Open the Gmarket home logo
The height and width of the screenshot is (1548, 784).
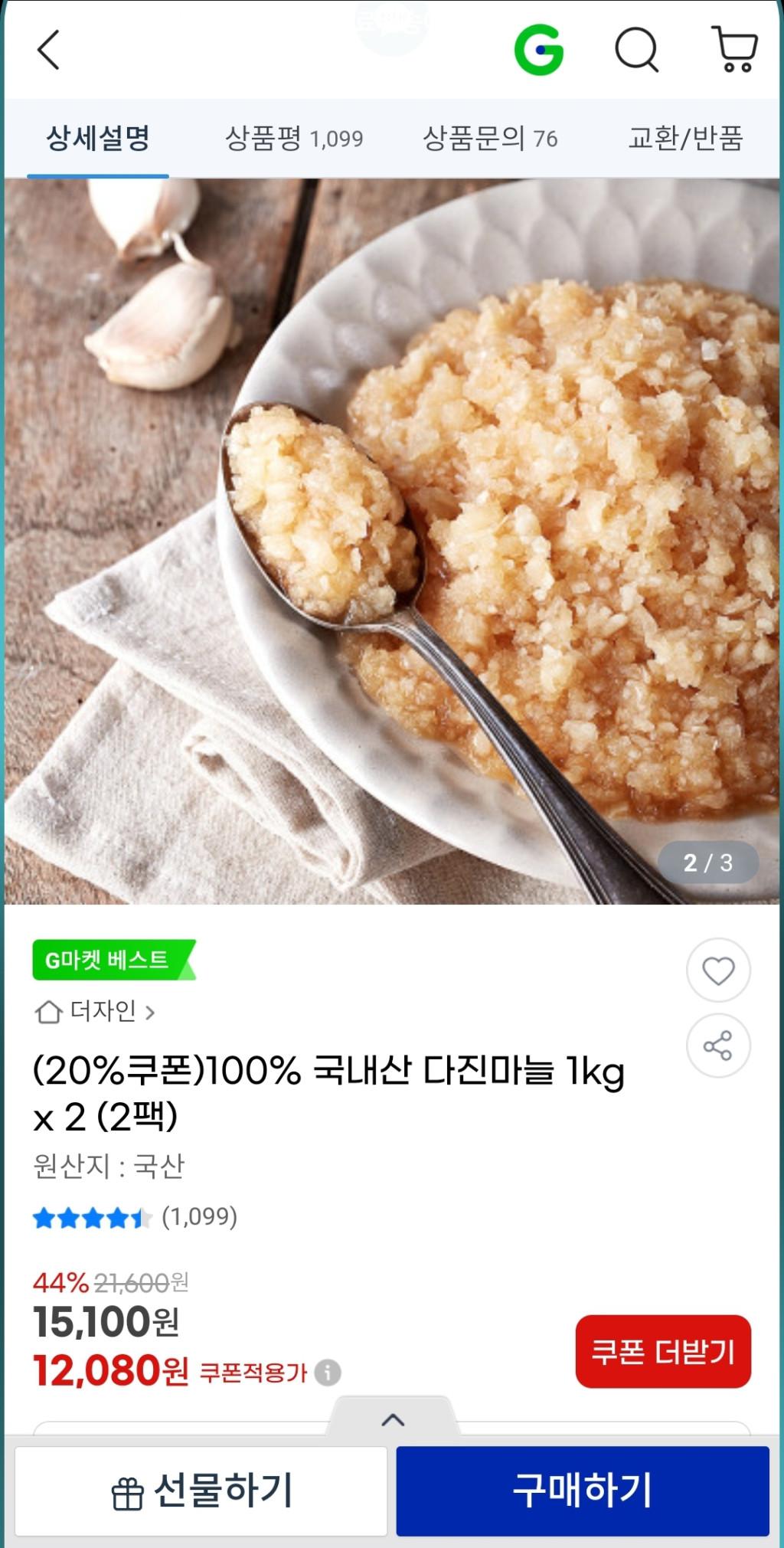(x=539, y=51)
